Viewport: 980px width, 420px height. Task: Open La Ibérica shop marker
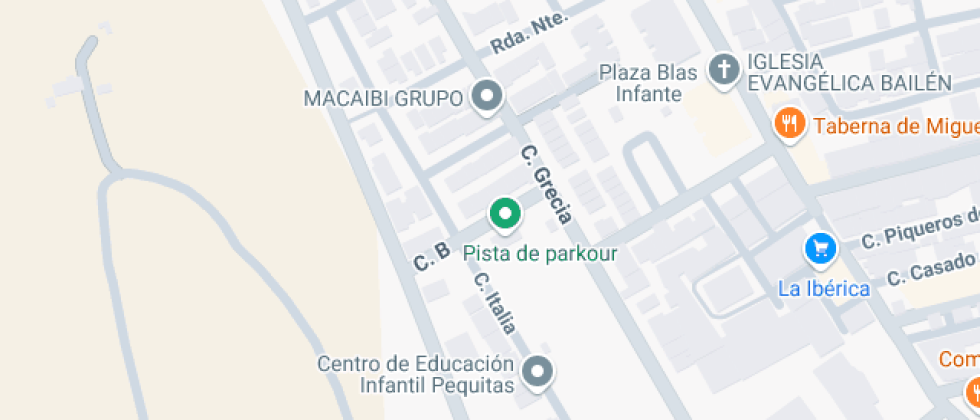[821, 248]
